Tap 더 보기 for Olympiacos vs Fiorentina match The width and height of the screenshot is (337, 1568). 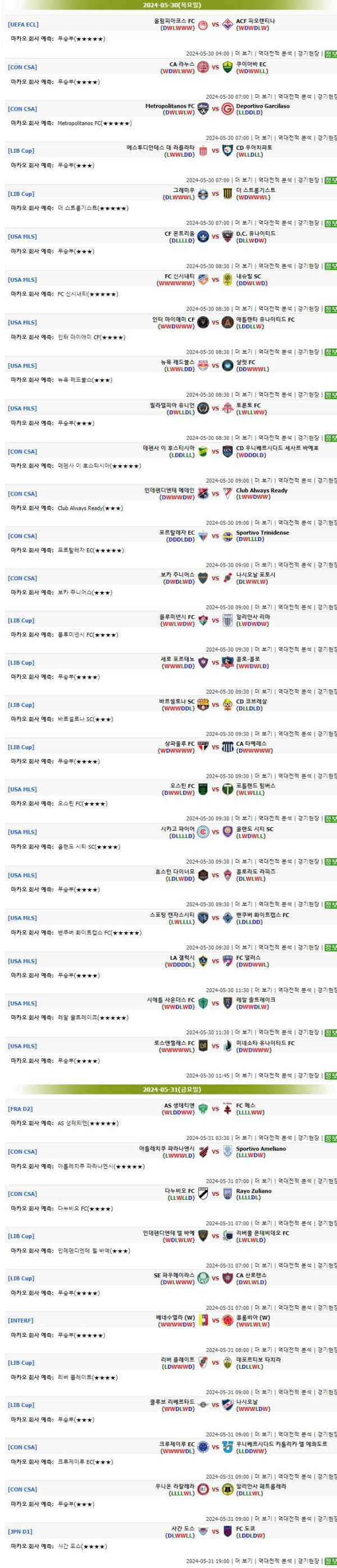pyautogui.click(x=243, y=53)
